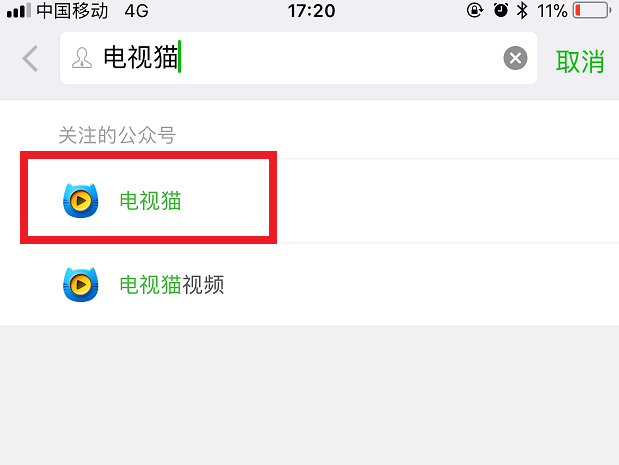The image size is (619, 465).
Task: Tap the search field containing 电视猫
Action: pos(300,59)
